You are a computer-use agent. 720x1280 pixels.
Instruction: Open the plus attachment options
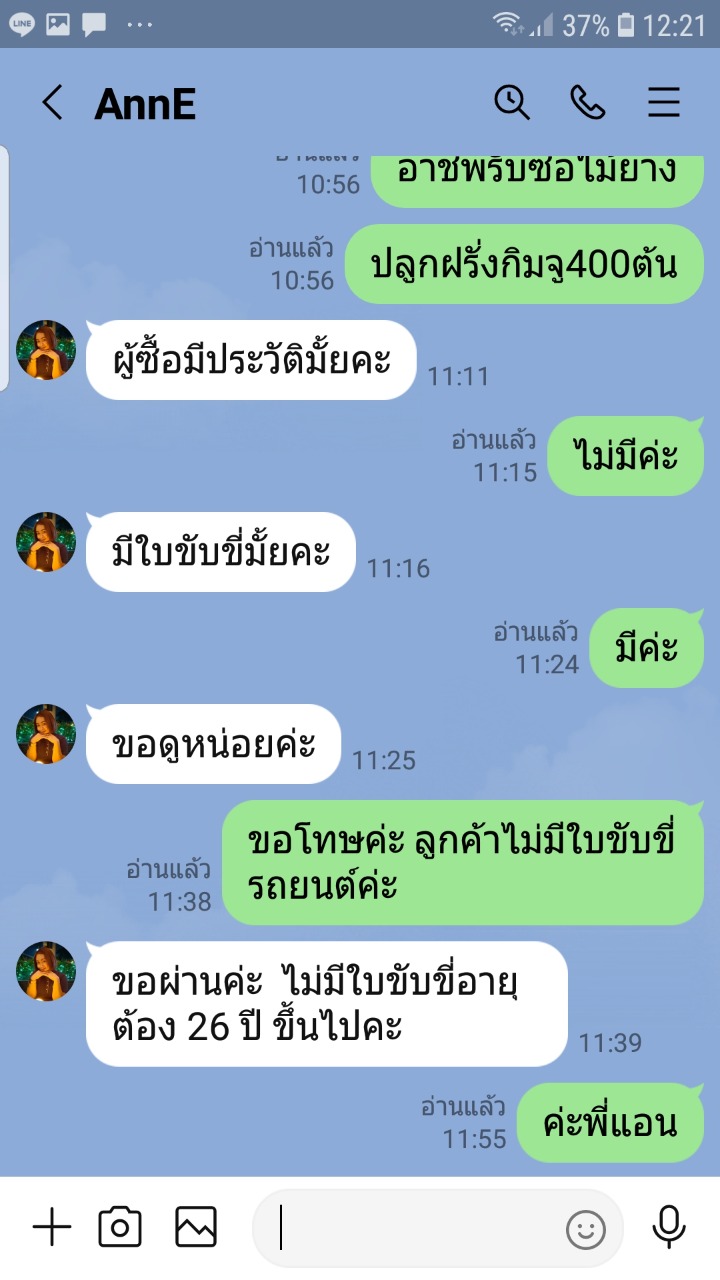52,1227
